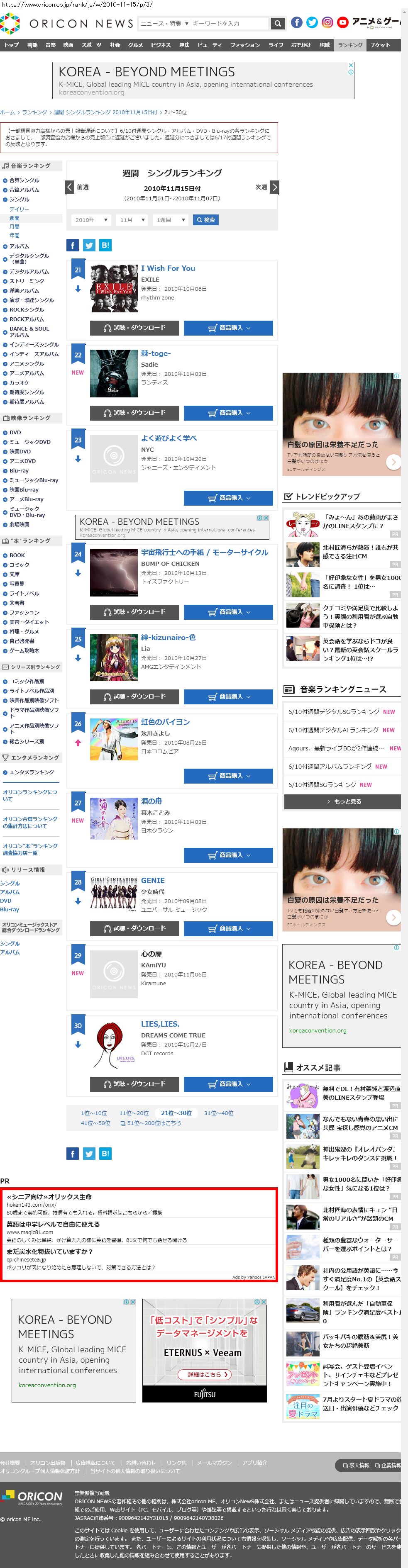Open the Twitter icon in header
The width and height of the screenshot is (408, 1568).
(x=312, y=22)
